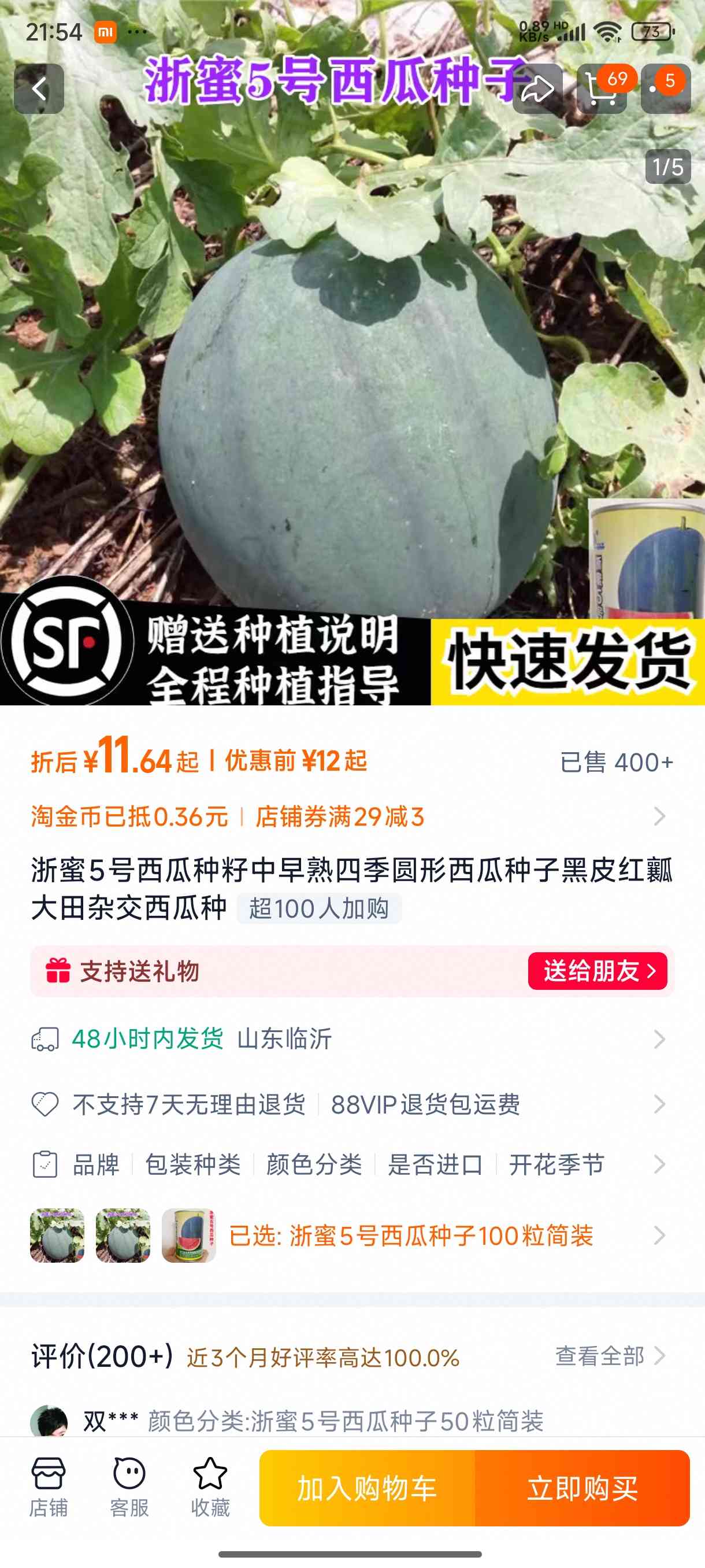View the return policy row 不支持7天无理由退货
705x1568 pixels.
pyautogui.click(x=352, y=1104)
